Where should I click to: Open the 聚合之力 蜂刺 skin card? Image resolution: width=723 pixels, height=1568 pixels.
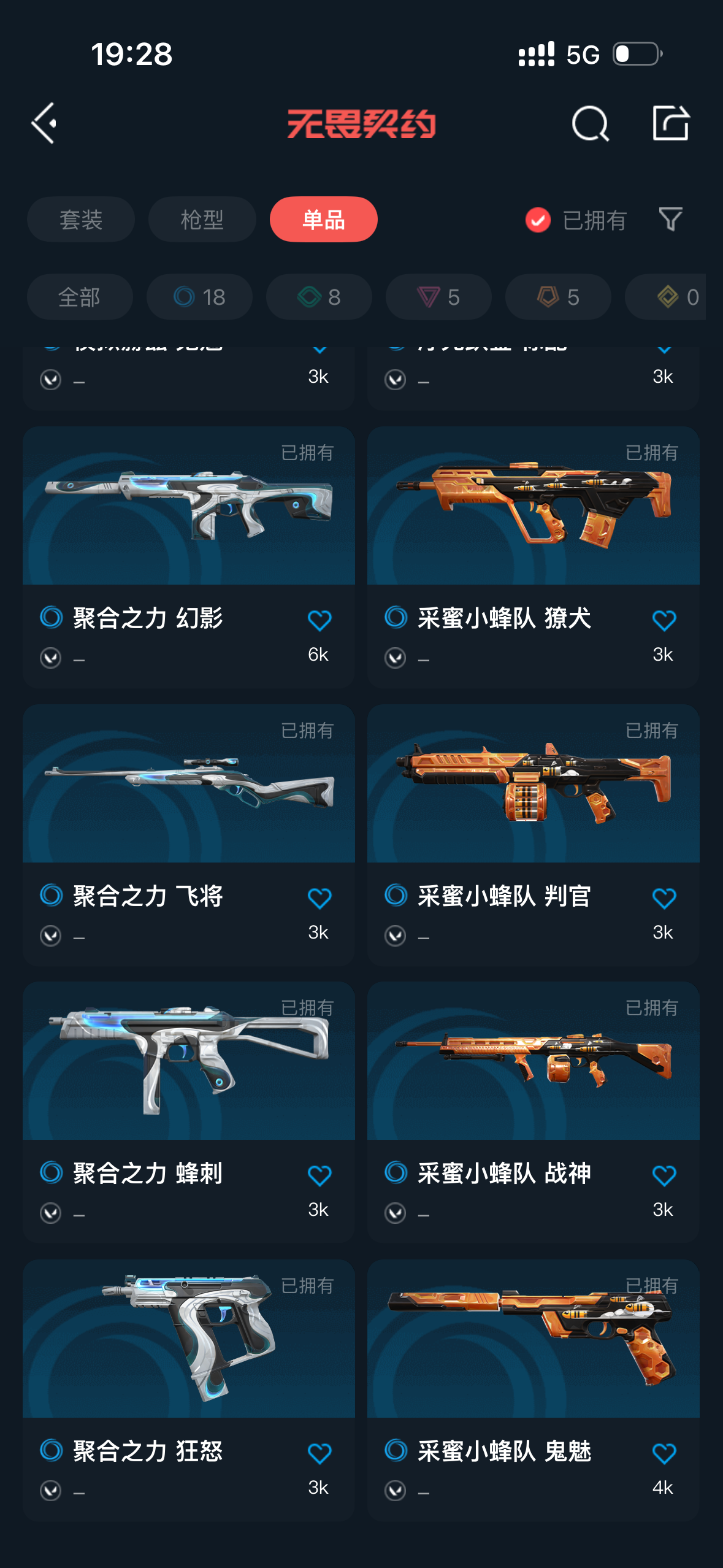click(189, 1113)
